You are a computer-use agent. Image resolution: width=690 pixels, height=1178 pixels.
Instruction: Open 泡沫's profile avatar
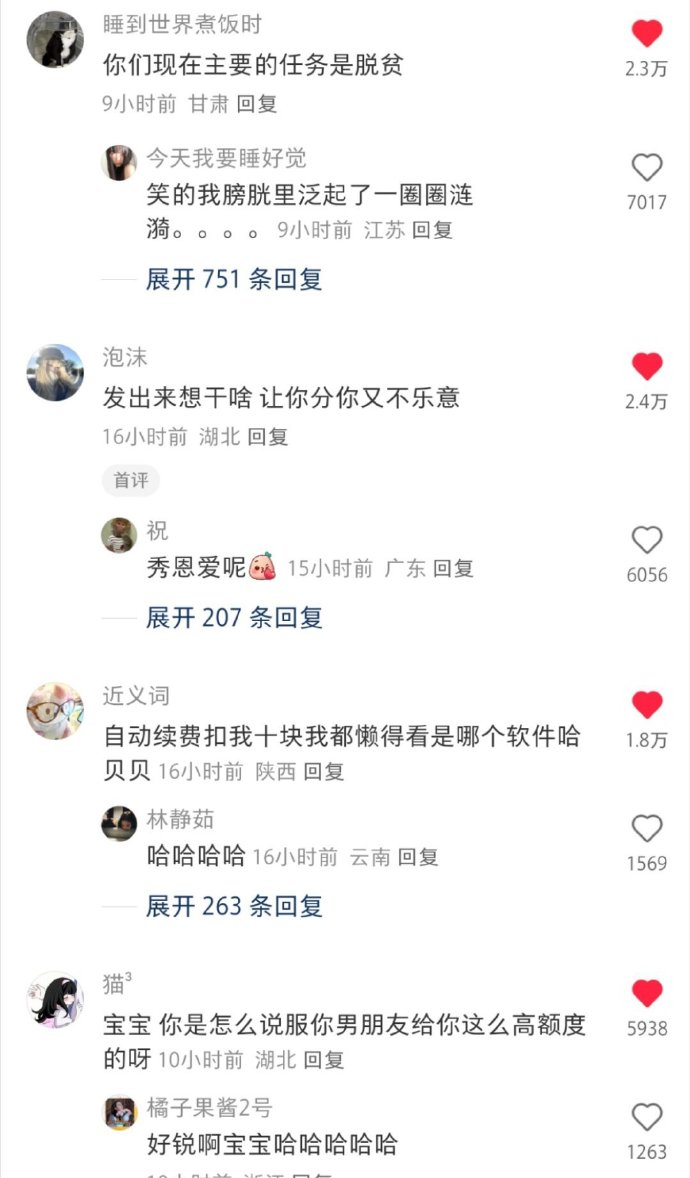tap(55, 372)
